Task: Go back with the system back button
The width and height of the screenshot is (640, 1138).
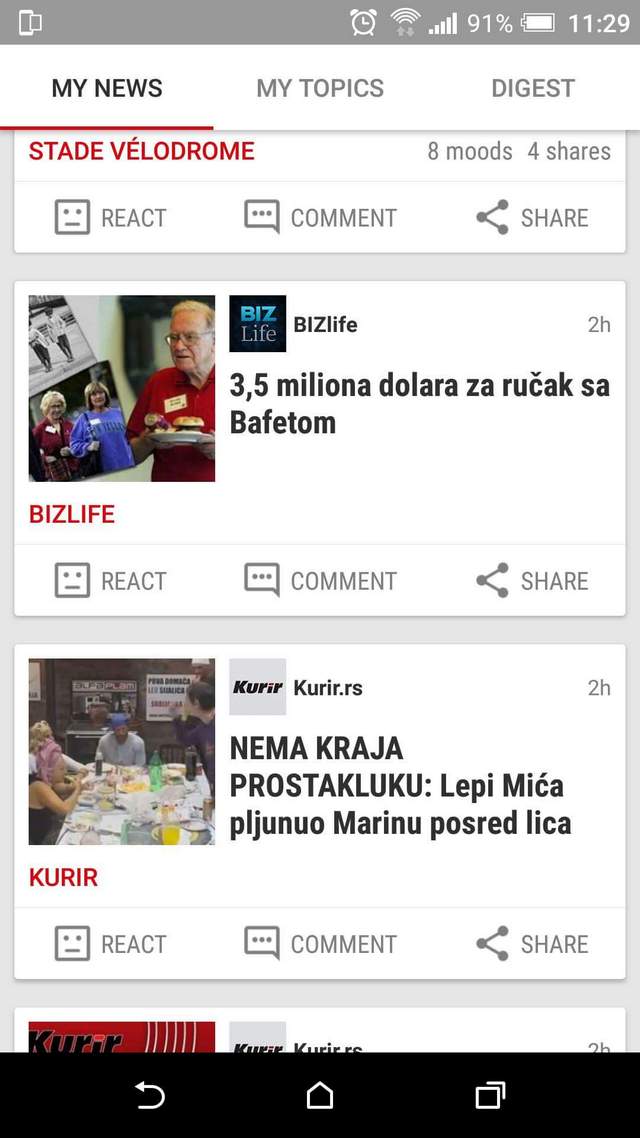Action: [x=150, y=1096]
